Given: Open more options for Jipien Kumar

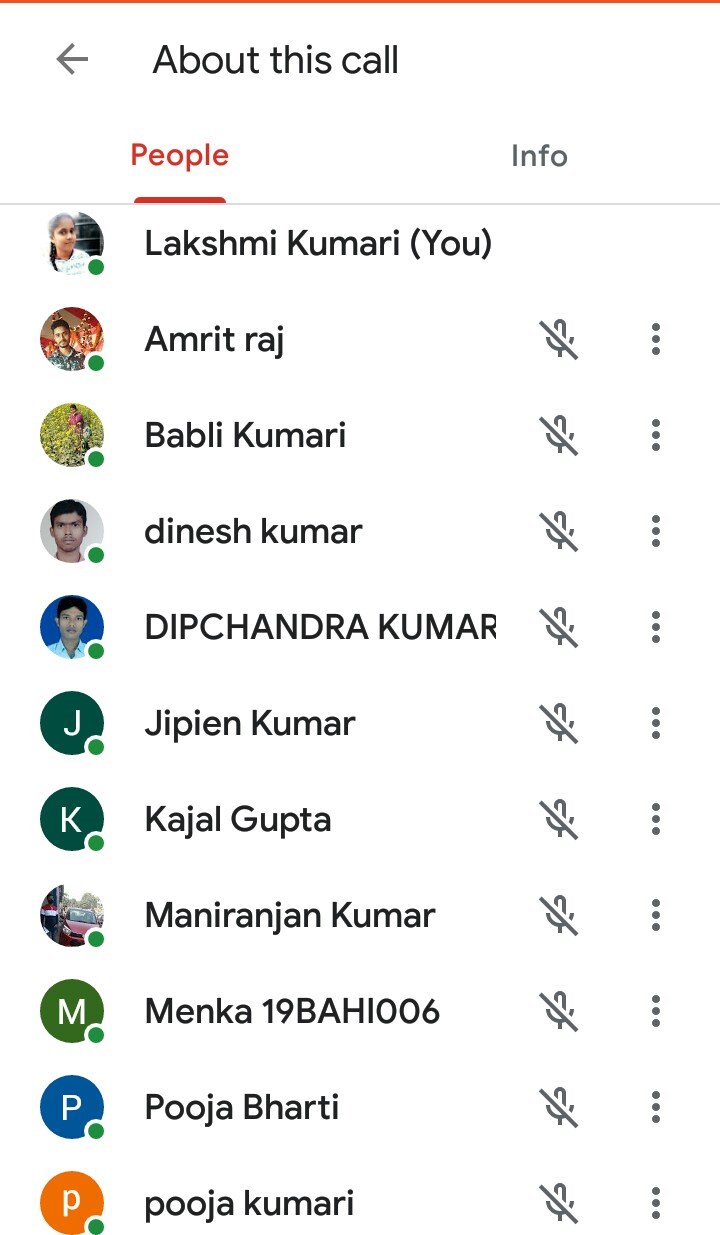Looking at the screenshot, I should point(656,723).
